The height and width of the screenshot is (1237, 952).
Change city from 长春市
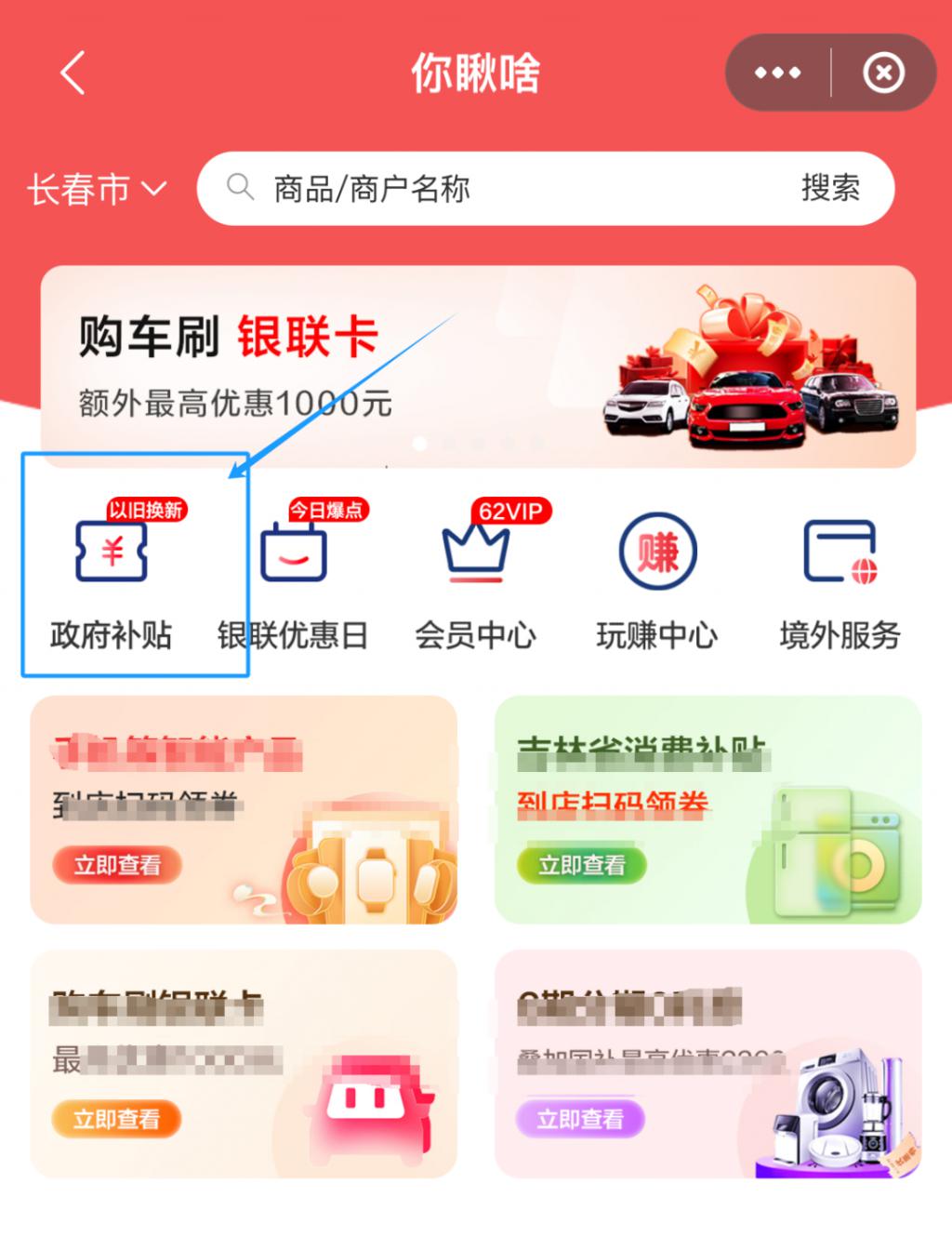(97, 190)
